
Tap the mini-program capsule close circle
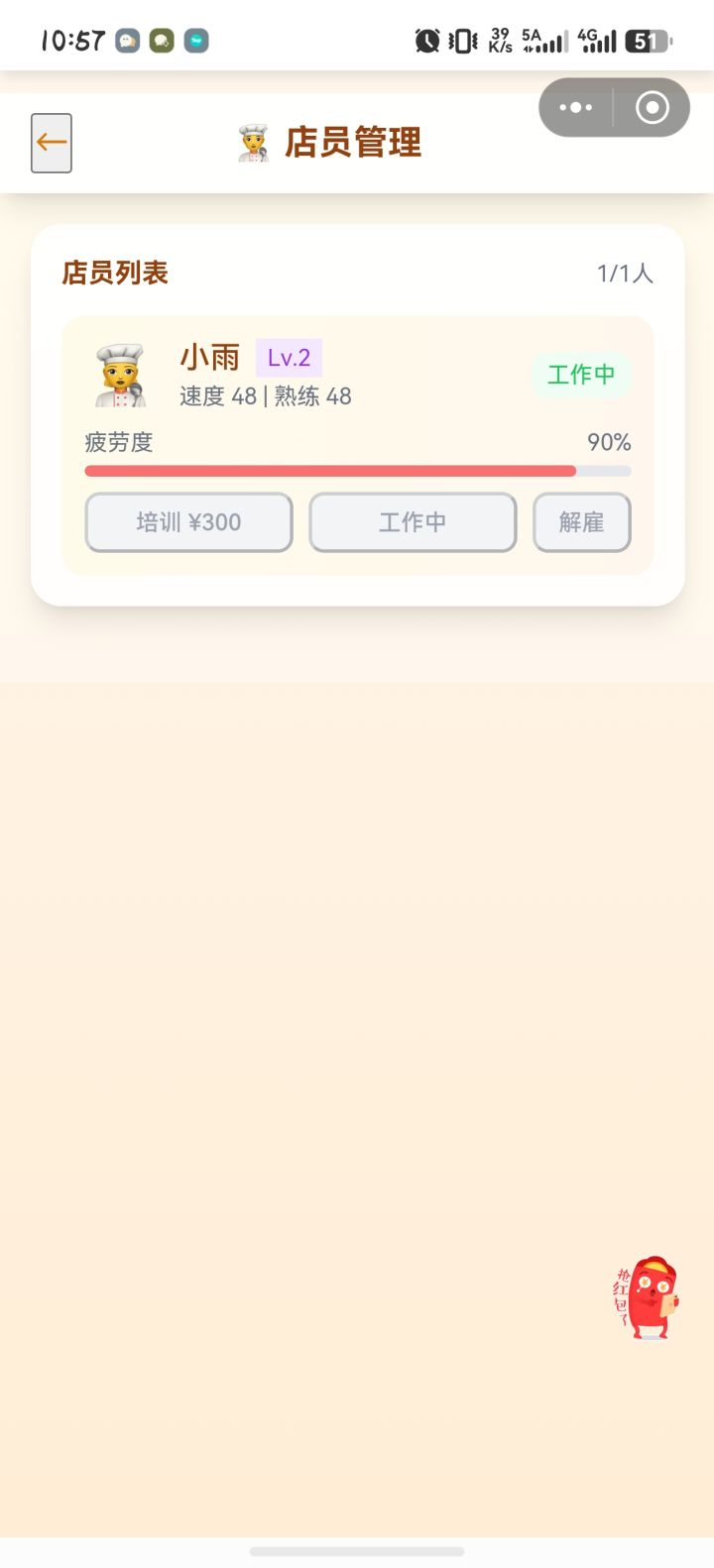tap(652, 107)
